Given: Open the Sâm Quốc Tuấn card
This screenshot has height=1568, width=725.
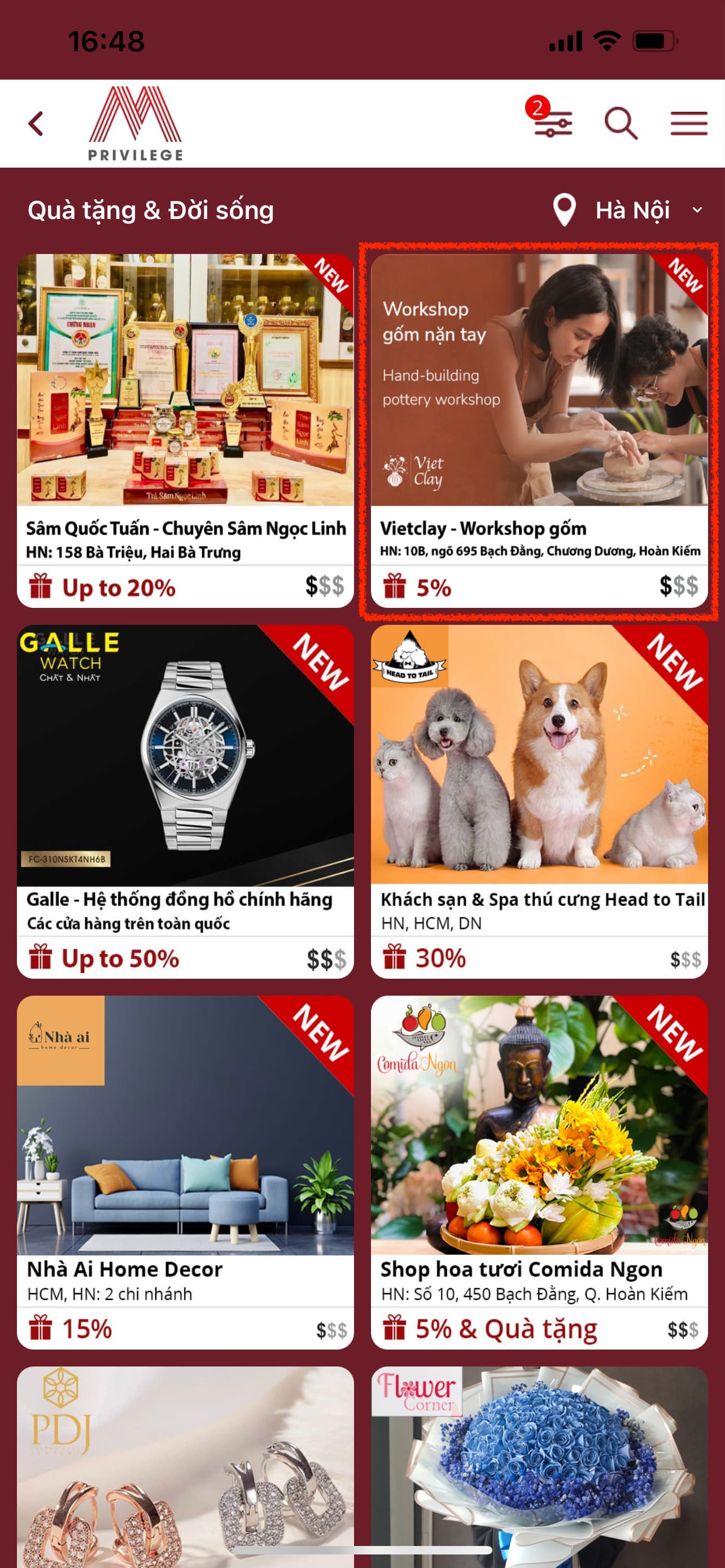Looking at the screenshot, I should [185, 430].
